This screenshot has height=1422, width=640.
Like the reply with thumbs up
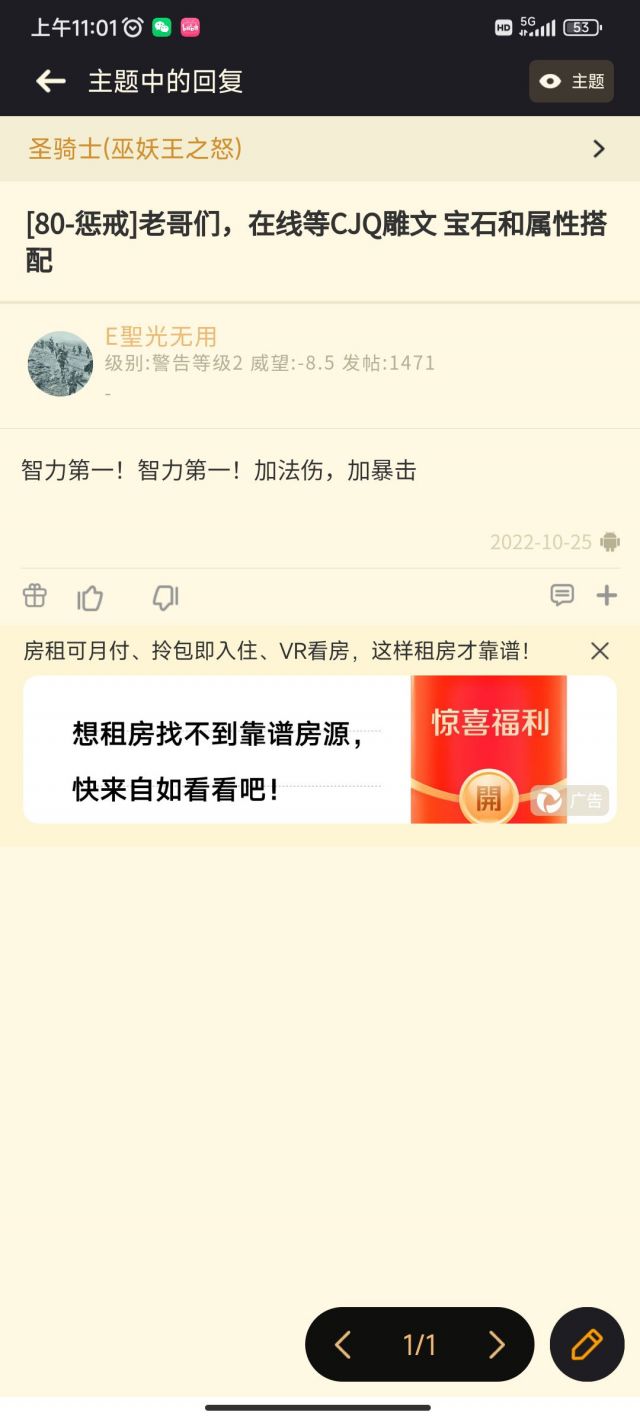(x=90, y=598)
